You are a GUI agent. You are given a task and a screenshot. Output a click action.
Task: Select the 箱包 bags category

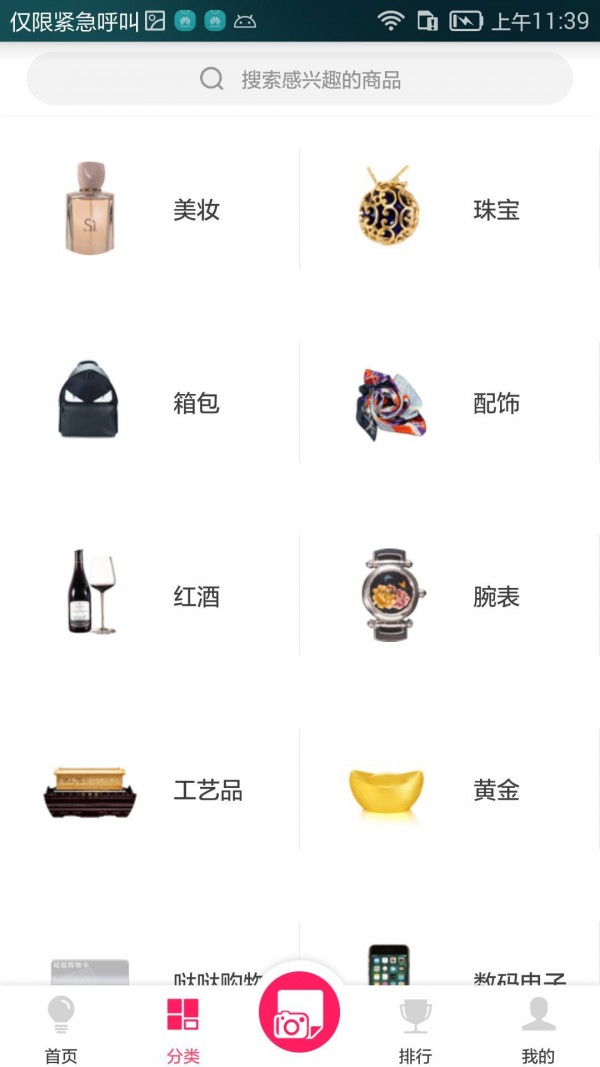coord(150,403)
